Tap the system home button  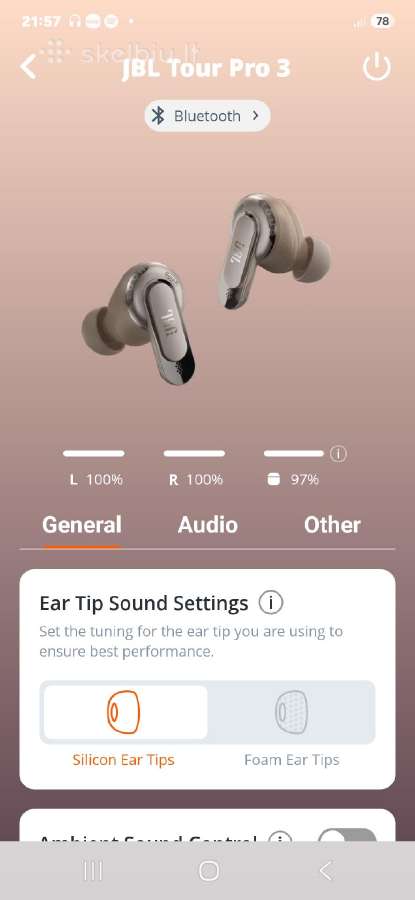coord(208,871)
